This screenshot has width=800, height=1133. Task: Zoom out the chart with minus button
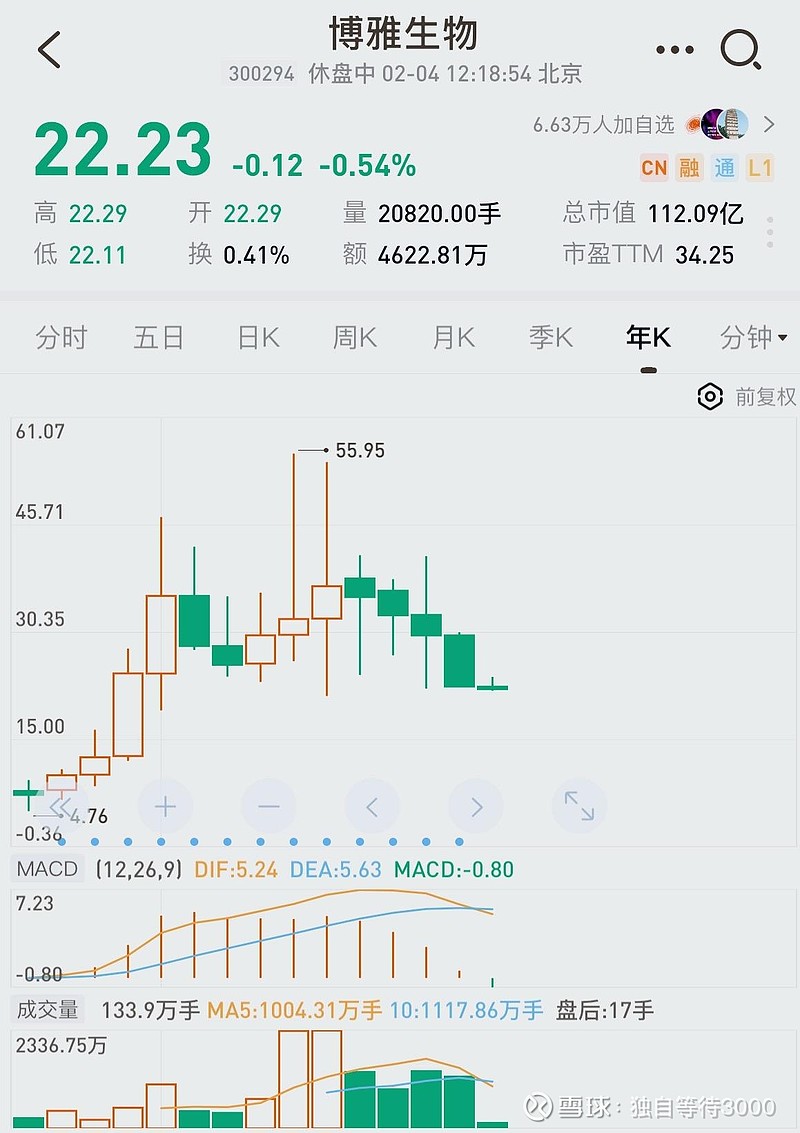pos(269,806)
